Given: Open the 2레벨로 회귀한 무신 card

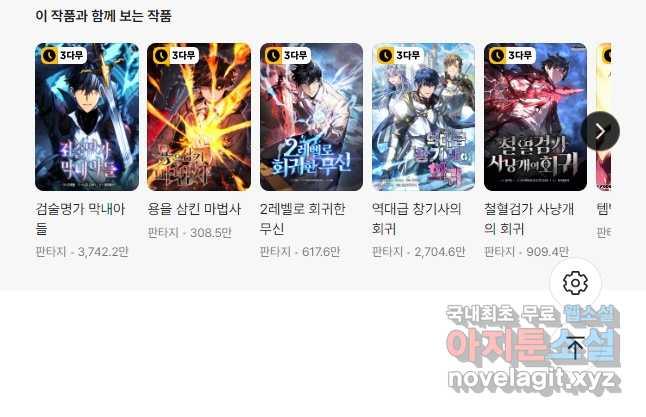Looking at the screenshot, I should coord(311,117).
